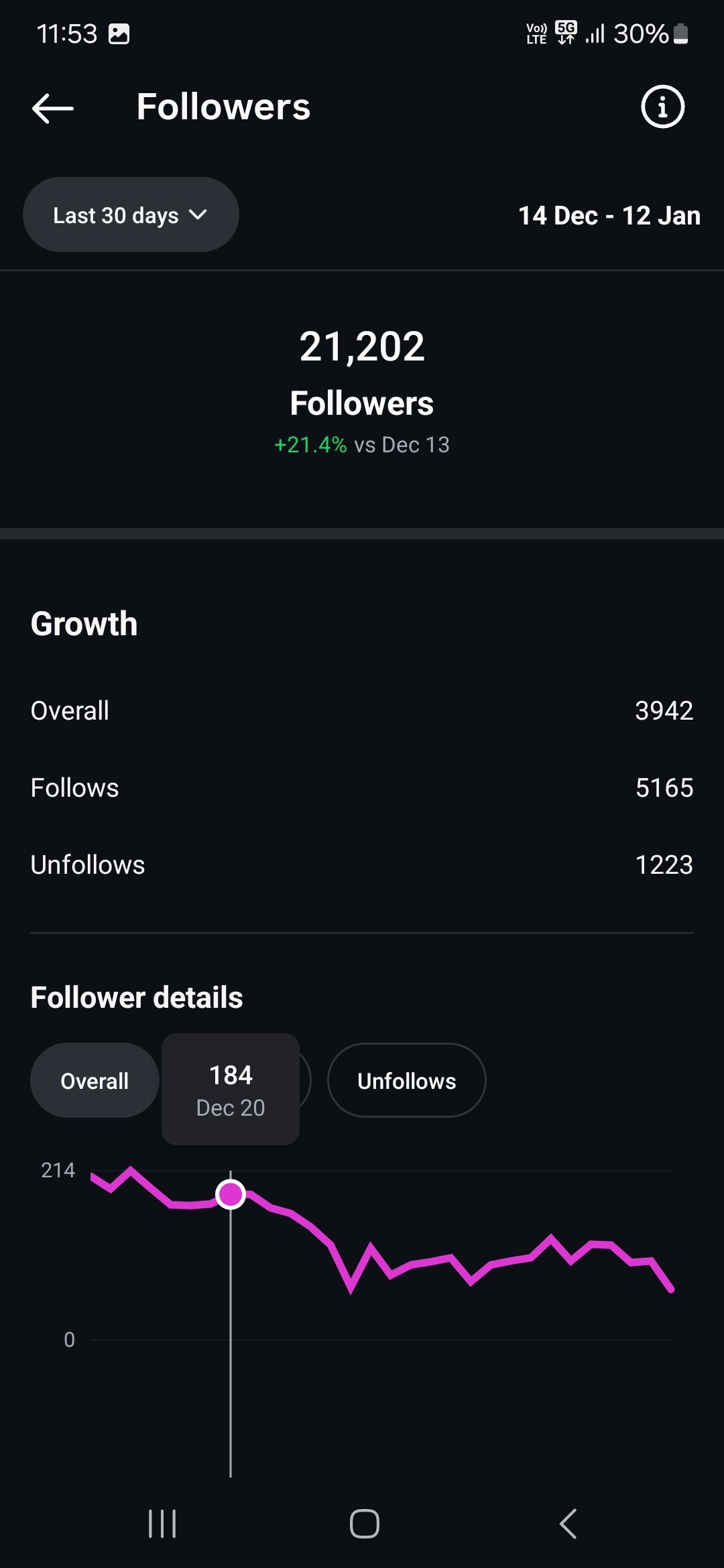Open the followers info icon

pos(662,107)
